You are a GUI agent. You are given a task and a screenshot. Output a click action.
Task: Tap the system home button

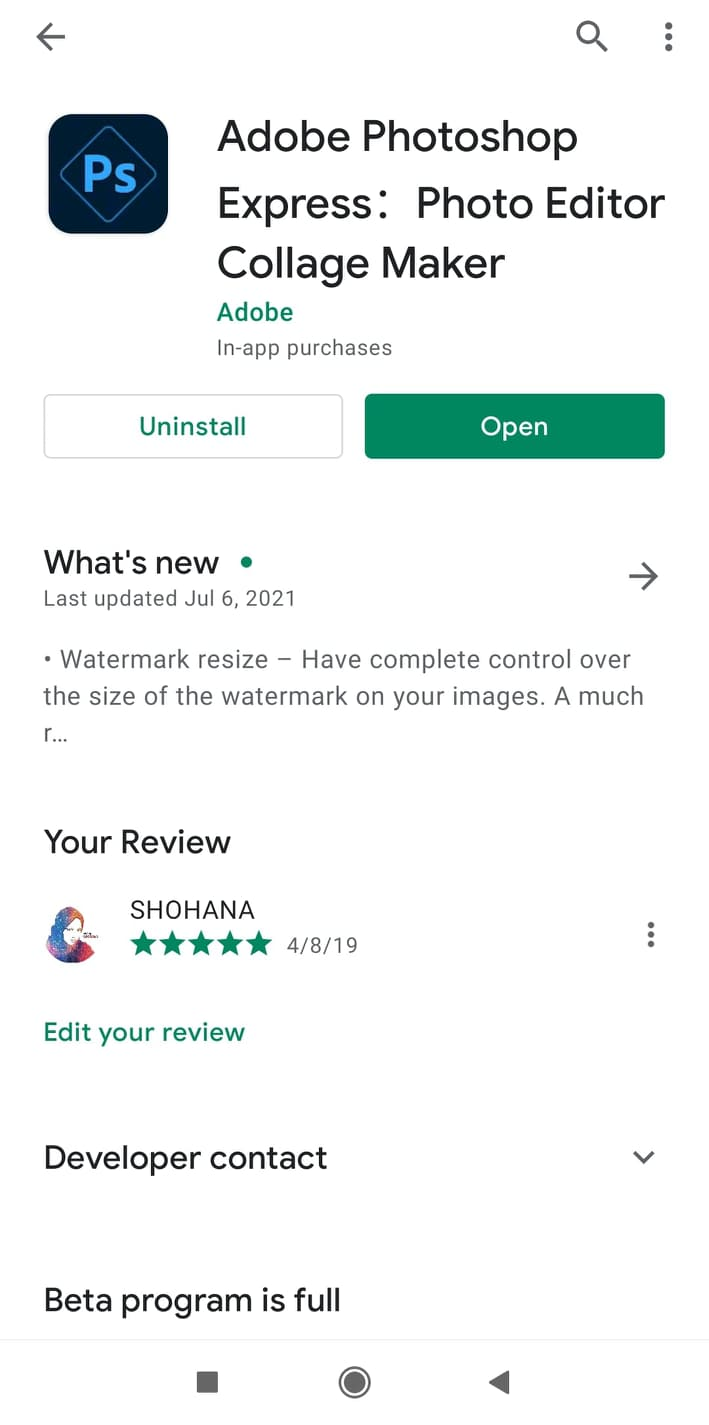(x=354, y=1382)
